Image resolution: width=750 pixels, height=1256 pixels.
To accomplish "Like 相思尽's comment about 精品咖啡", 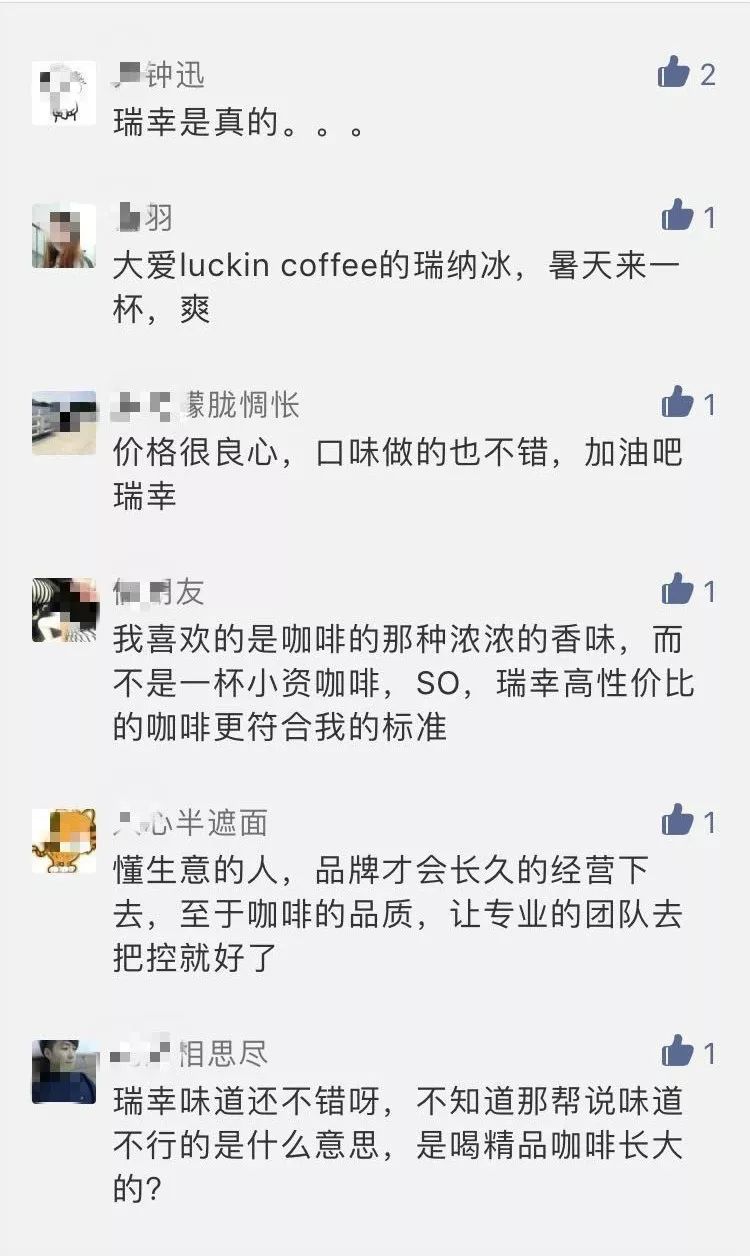I will [677, 1051].
